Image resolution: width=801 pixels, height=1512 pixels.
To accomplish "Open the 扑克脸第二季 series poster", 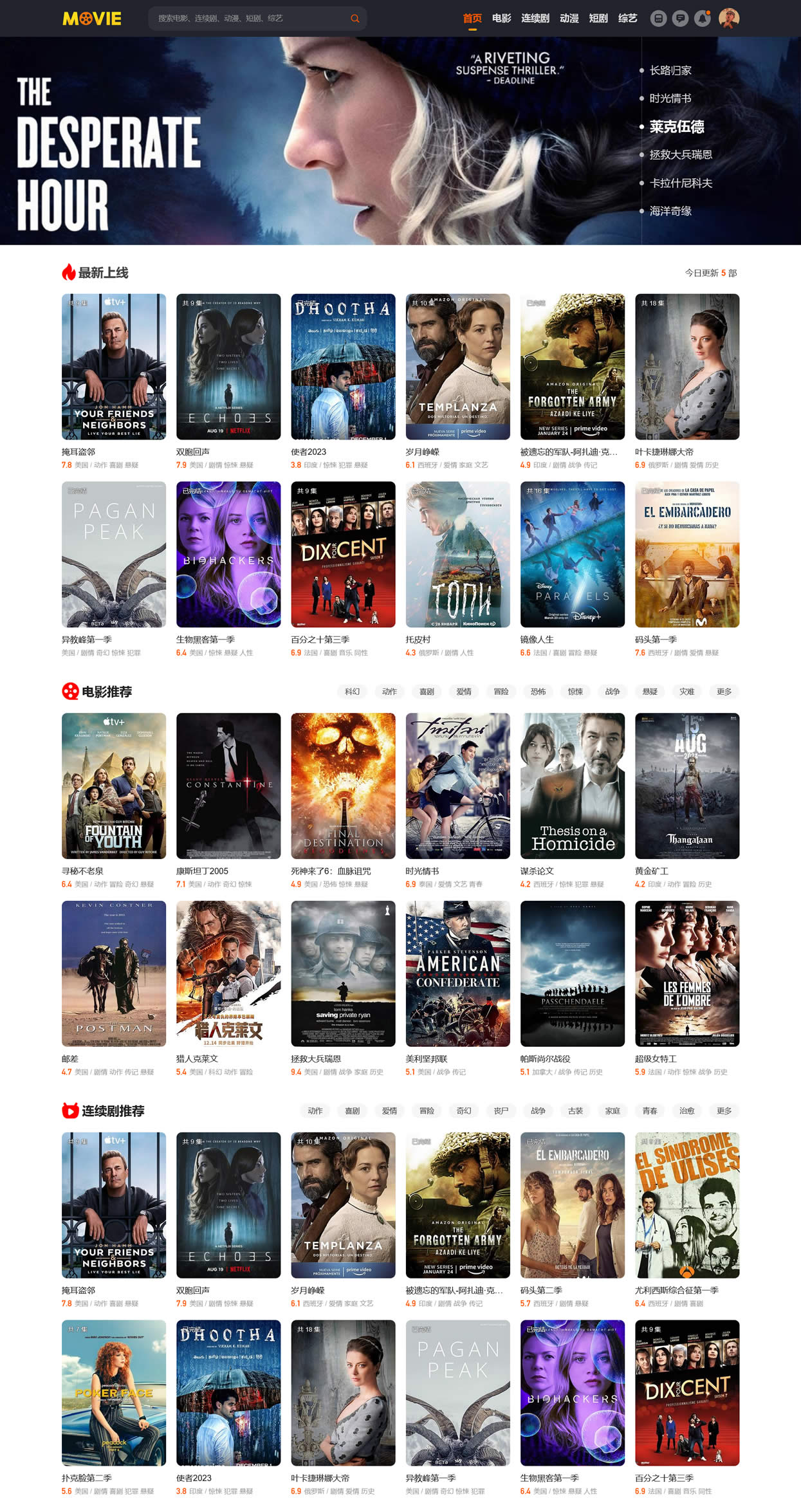I will tap(114, 1393).
